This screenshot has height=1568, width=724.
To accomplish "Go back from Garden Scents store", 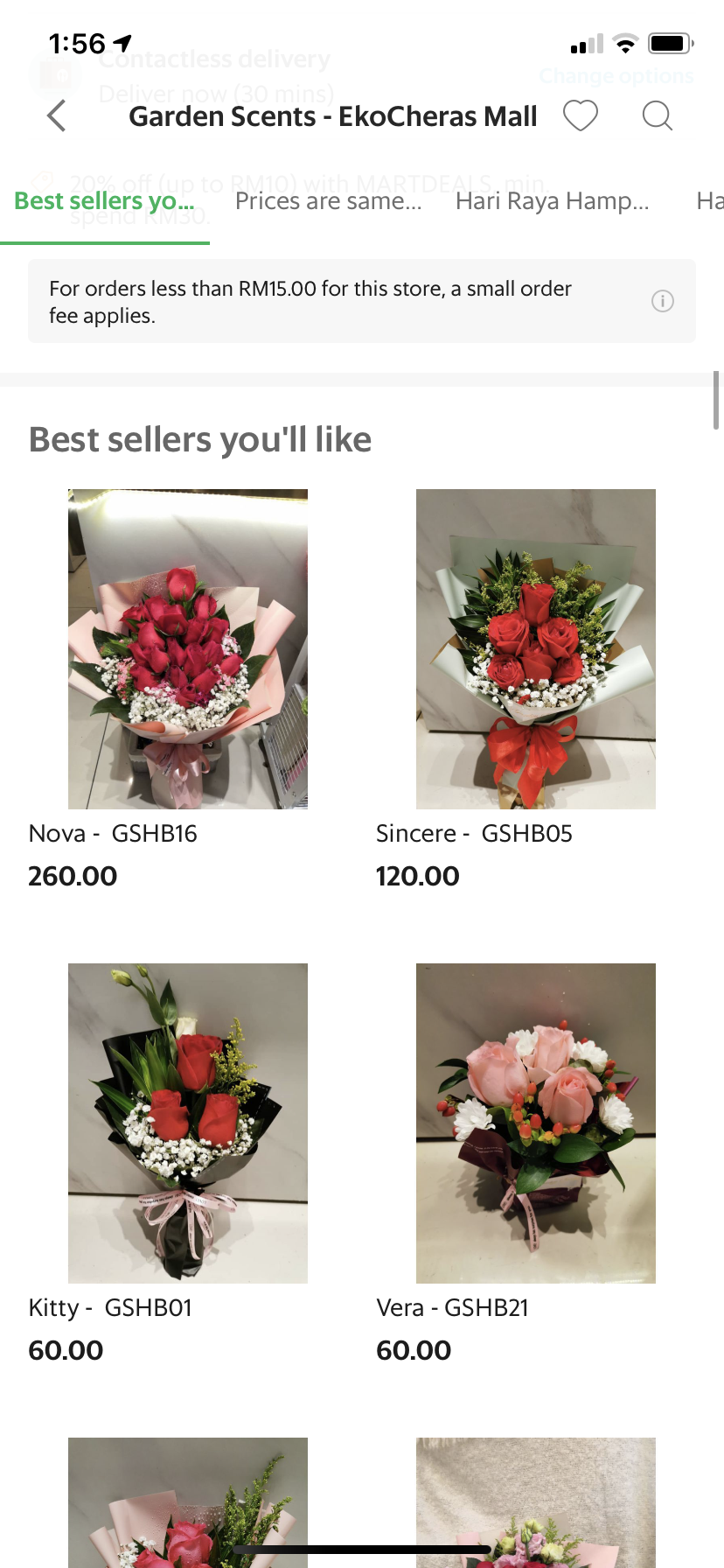I will (57, 115).
